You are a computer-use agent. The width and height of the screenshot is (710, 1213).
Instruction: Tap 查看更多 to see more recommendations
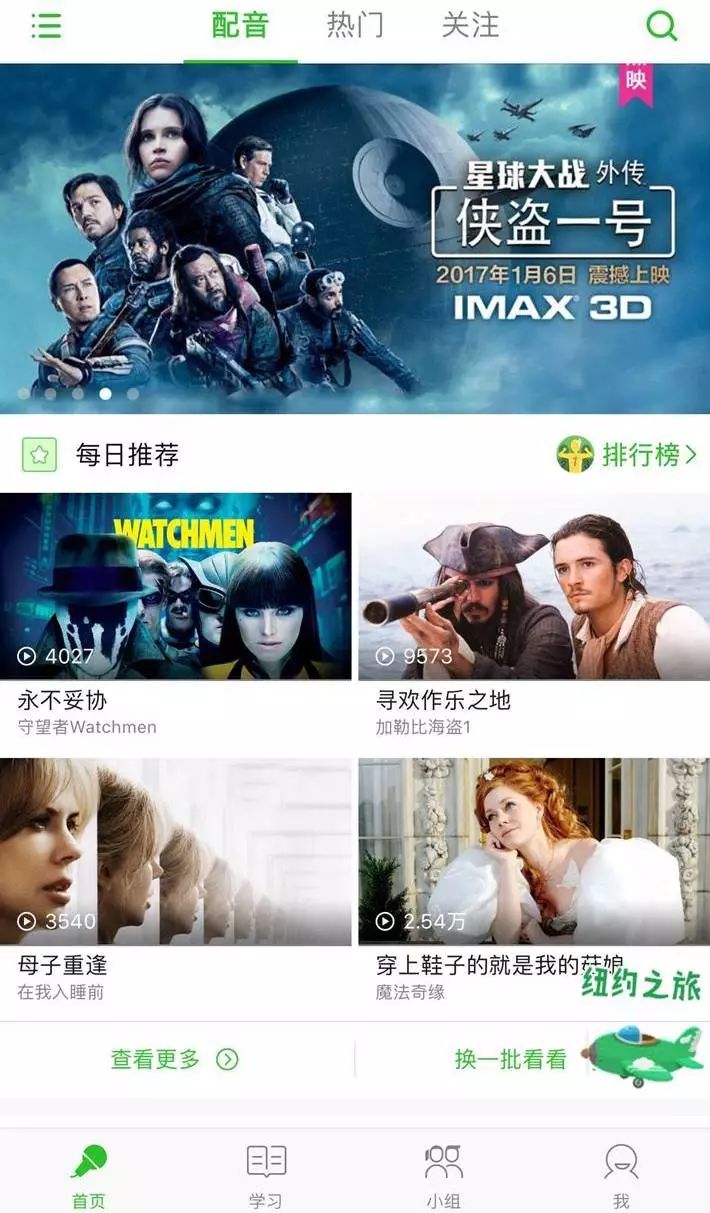175,1059
